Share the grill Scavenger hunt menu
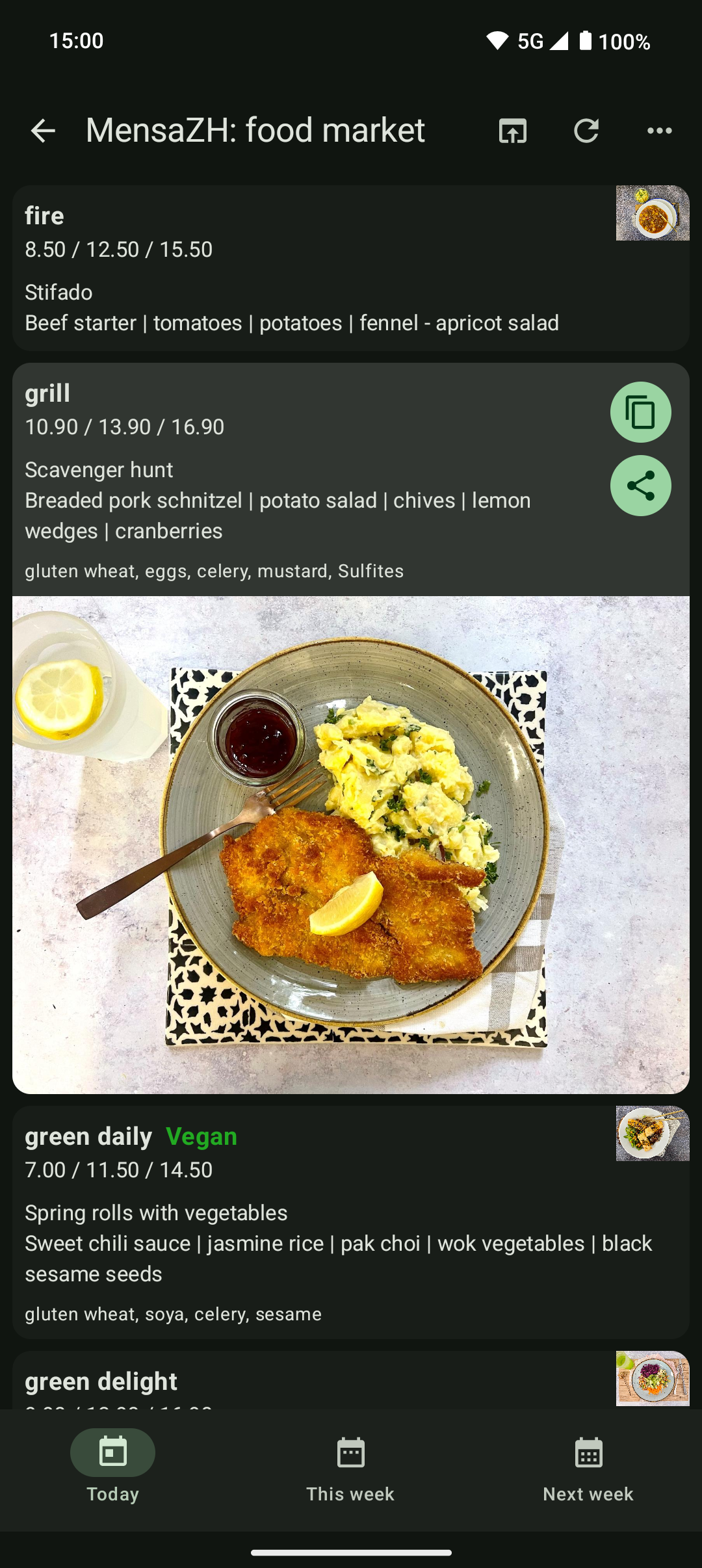Screen dimensions: 702x1568 coord(640,486)
